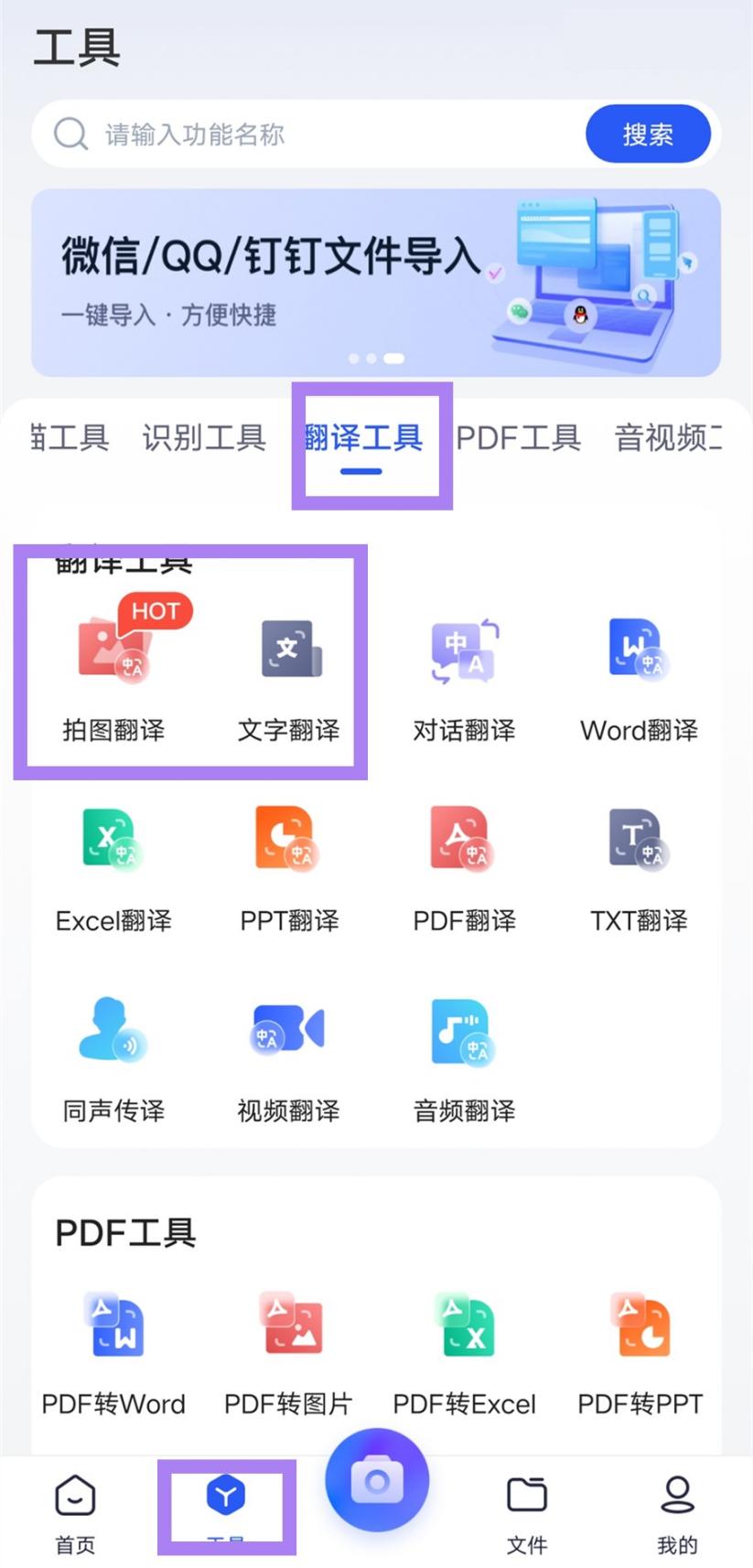753x1568 pixels.
Task: Launch the Word翻译 tool
Action: click(x=638, y=674)
